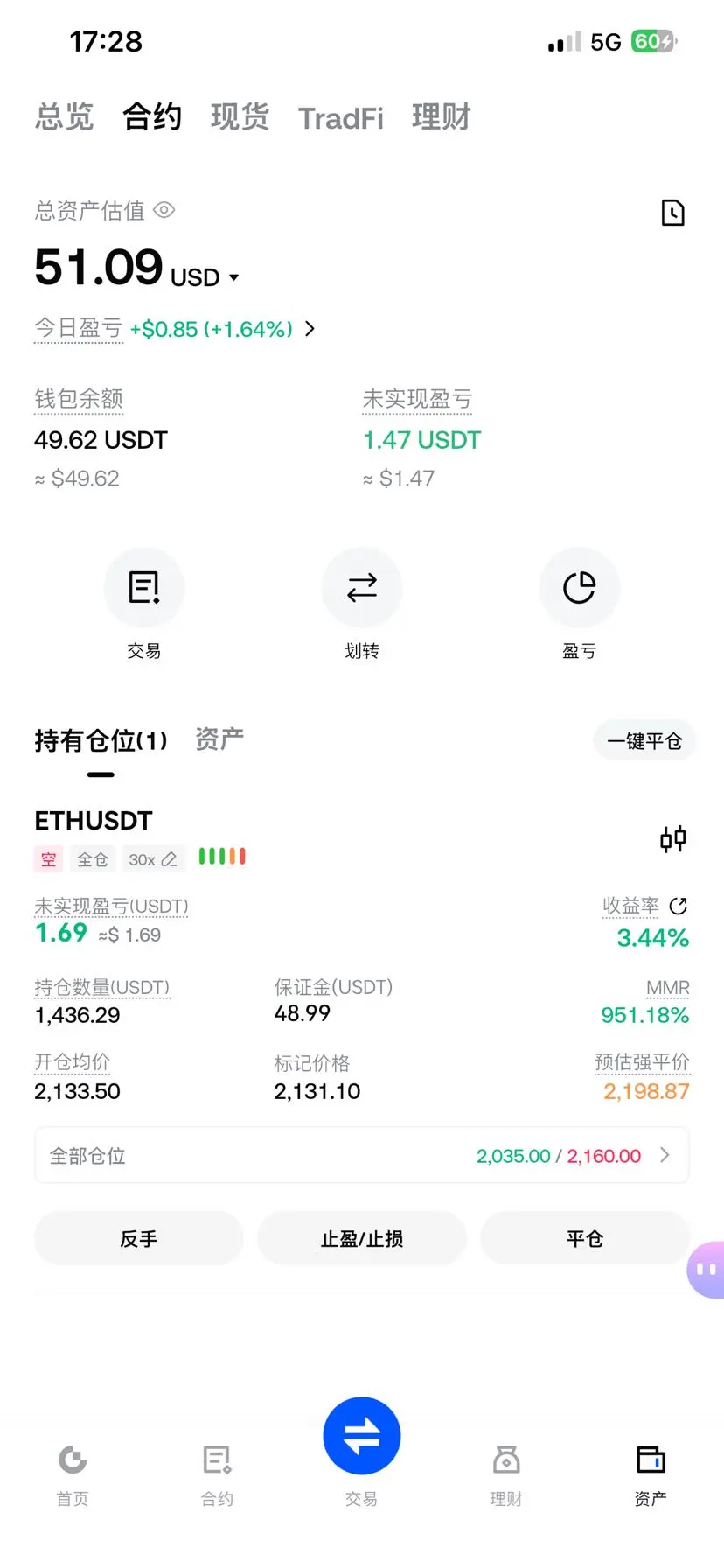Screen dimensions: 724x1568
Task: Open today's PnL details chevron
Action: coord(310,329)
